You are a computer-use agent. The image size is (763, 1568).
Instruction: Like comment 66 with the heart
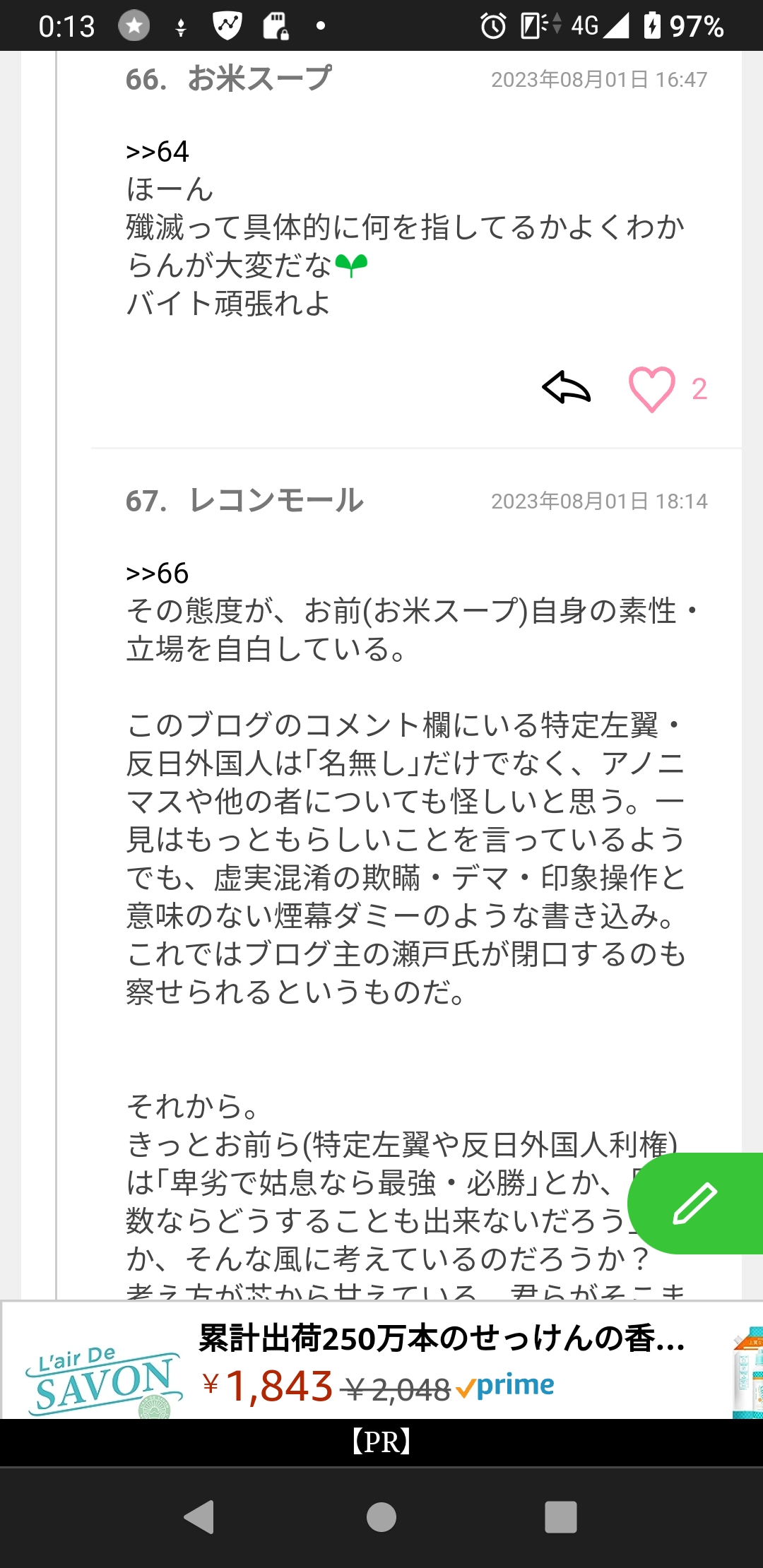[651, 389]
